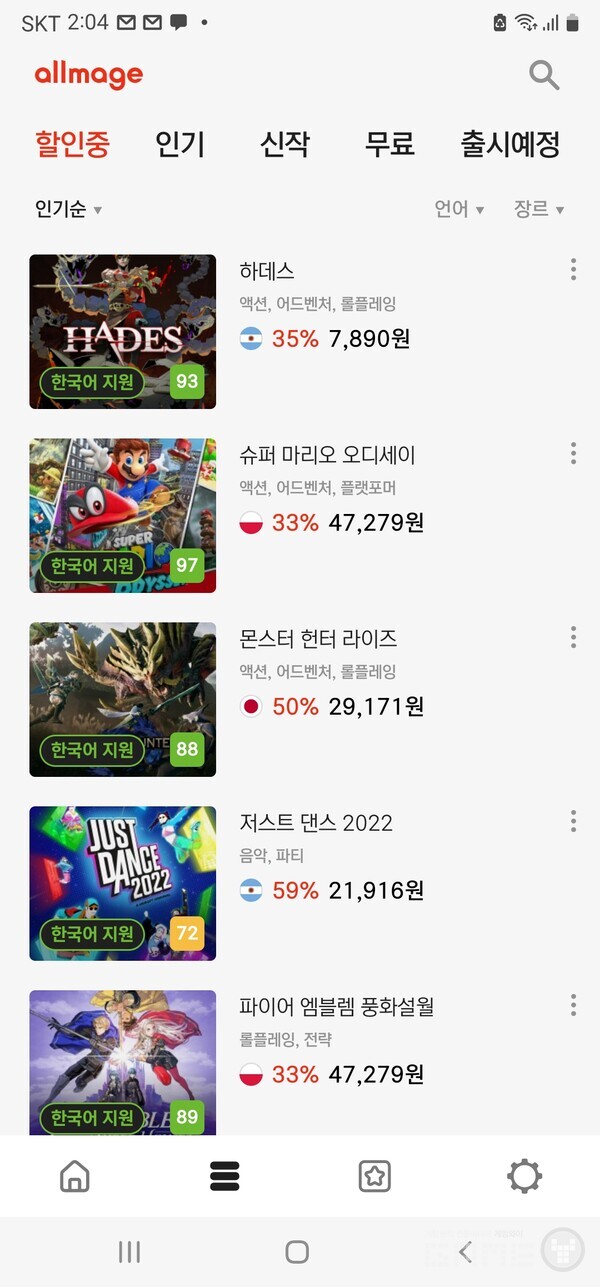Expand the 인기순 sort dropdown

pyautogui.click(x=68, y=209)
